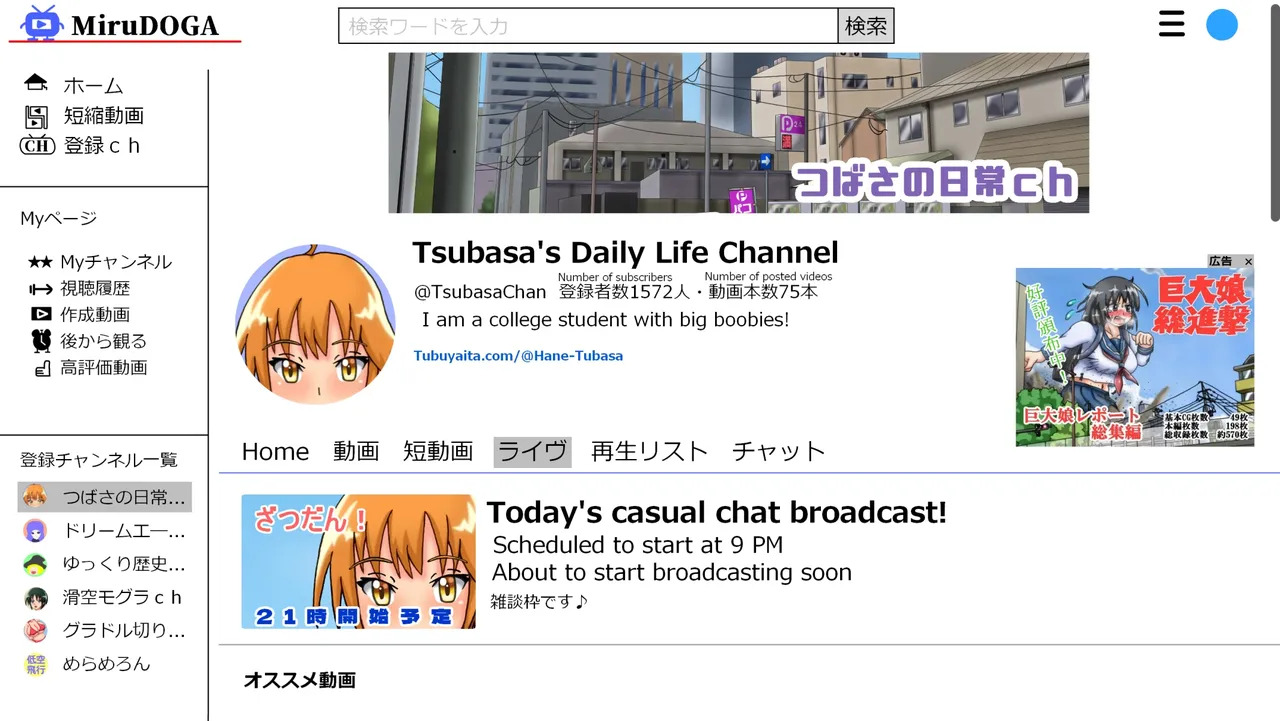Image resolution: width=1280 pixels, height=721 pixels.
Task: Open 視聴履歴 watch history
Action: (94, 289)
